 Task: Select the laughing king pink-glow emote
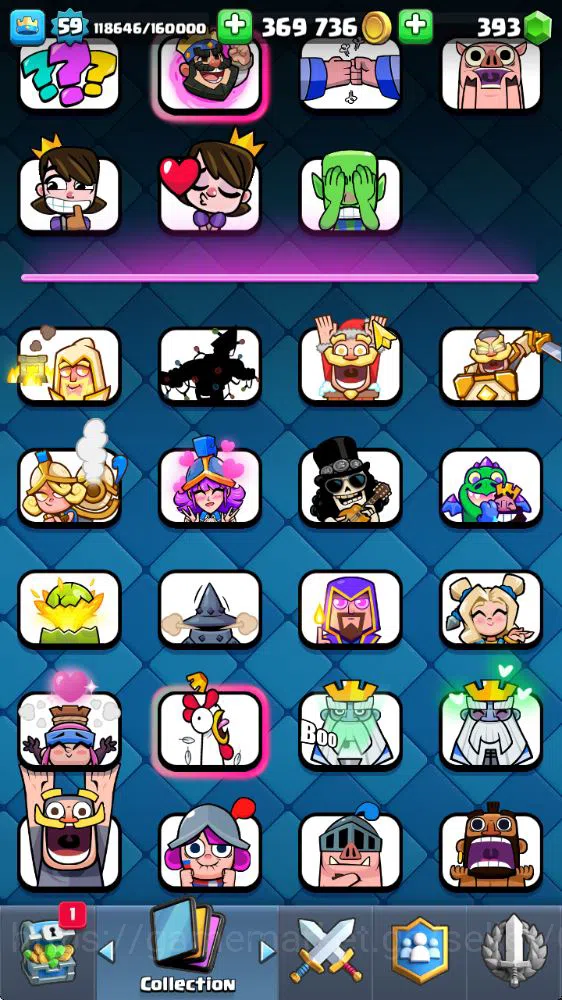point(210,73)
